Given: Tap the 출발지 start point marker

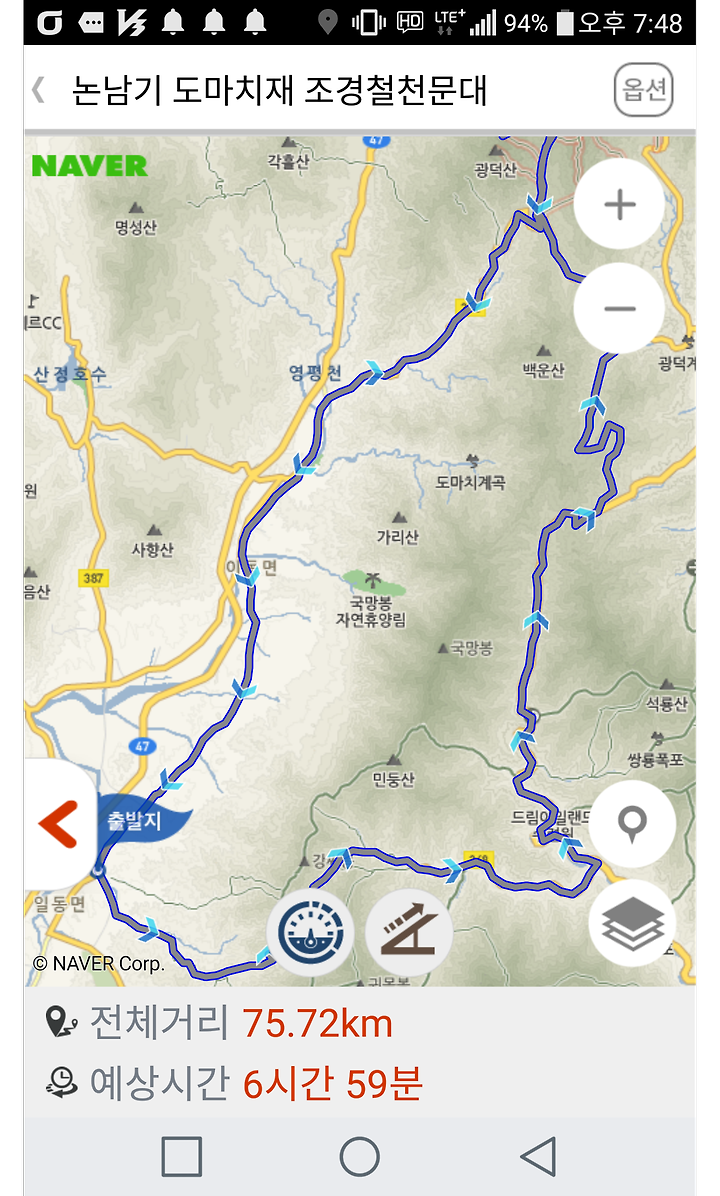Looking at the screenshot, I should 136,822.
